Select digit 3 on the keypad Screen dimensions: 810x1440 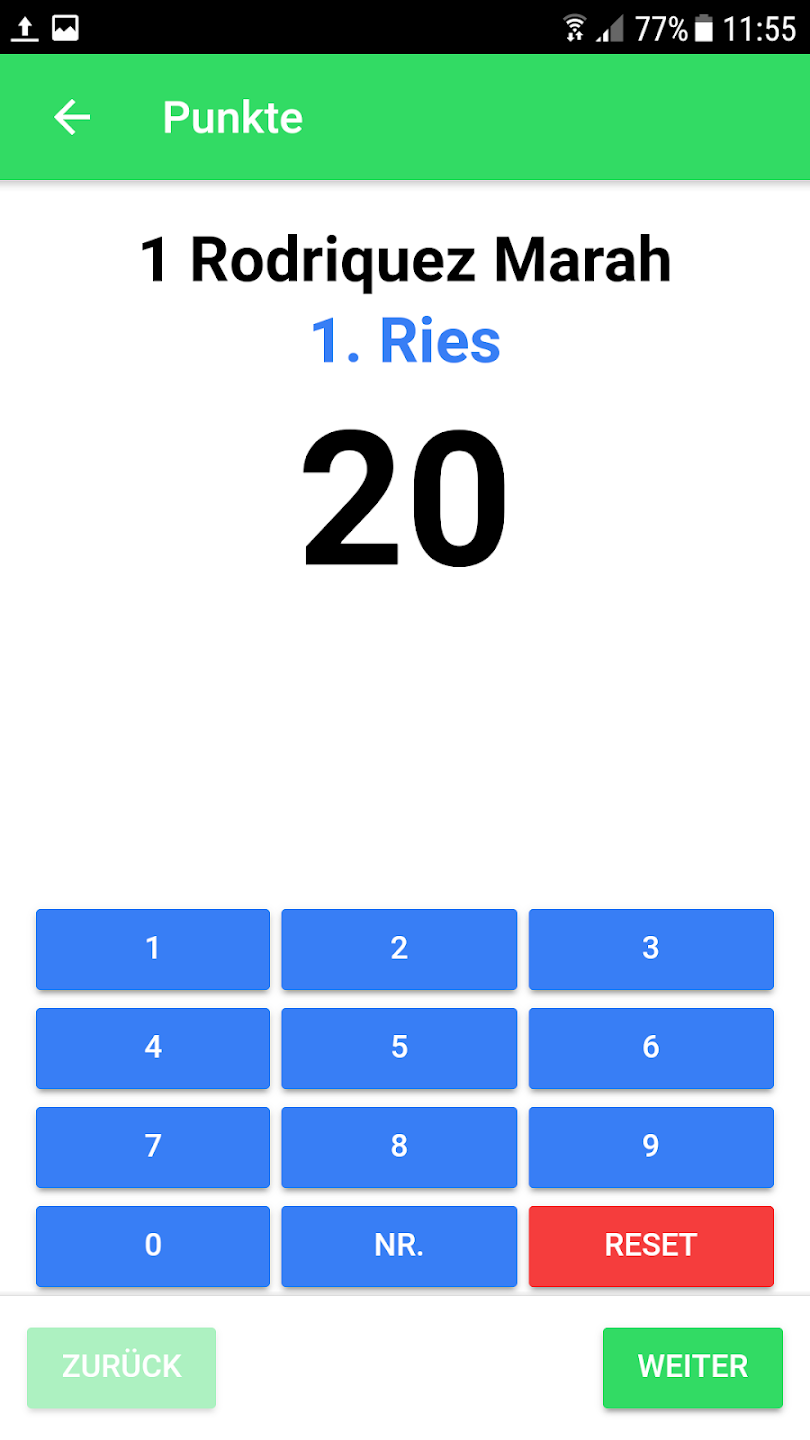(x=651, y=949)
